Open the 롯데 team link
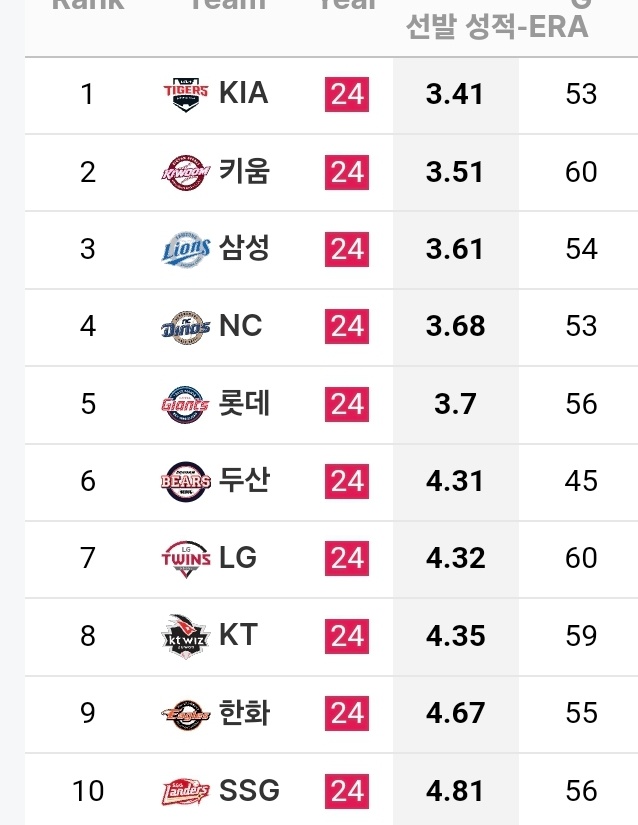This screenshot has height=825, width=638. point(244,403)
